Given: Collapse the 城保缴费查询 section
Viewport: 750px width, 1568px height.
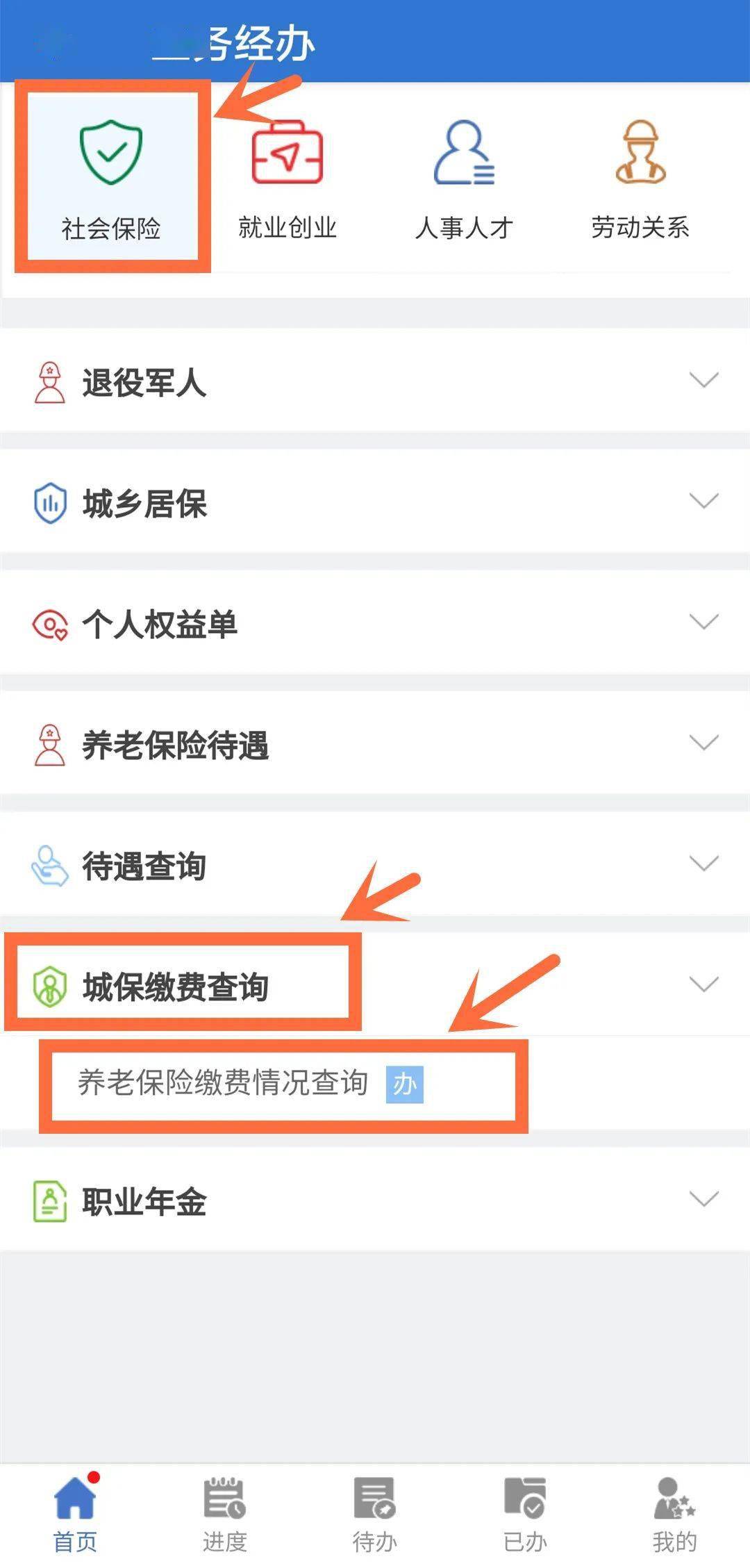Looking at the screenshot, I should coord(375,985).
